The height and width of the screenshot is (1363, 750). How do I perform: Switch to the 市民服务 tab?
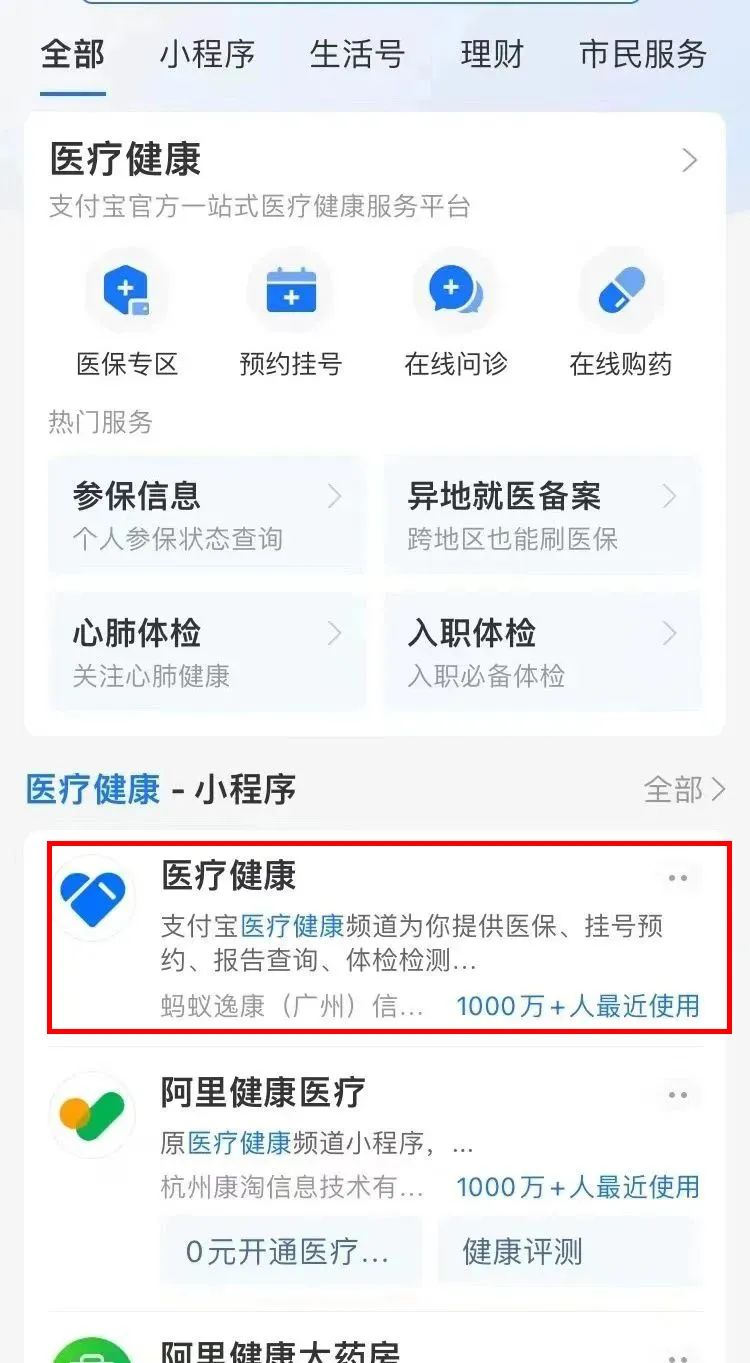click(642, 53)
